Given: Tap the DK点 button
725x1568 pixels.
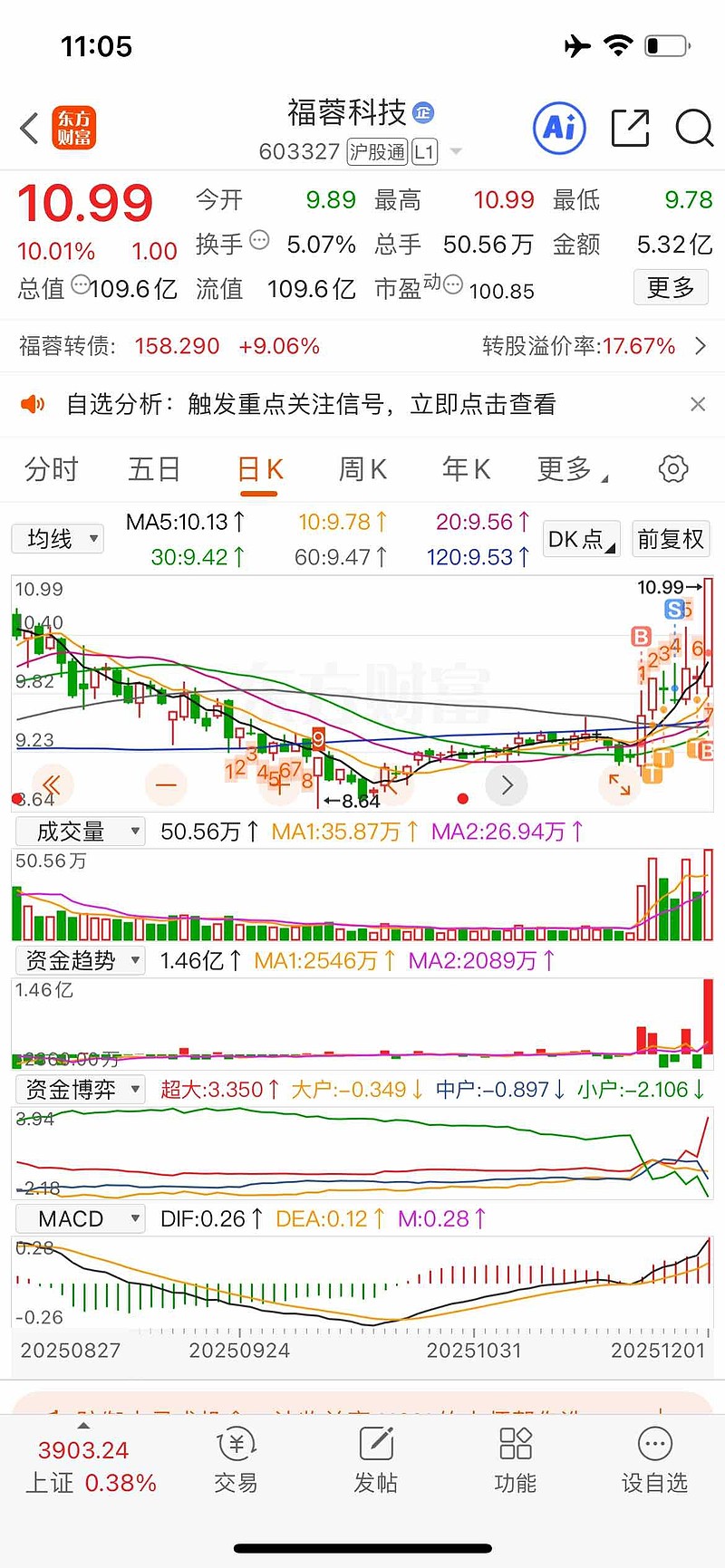Looking at the screenshot, I should pyautogui.click(x=581, y=540).
